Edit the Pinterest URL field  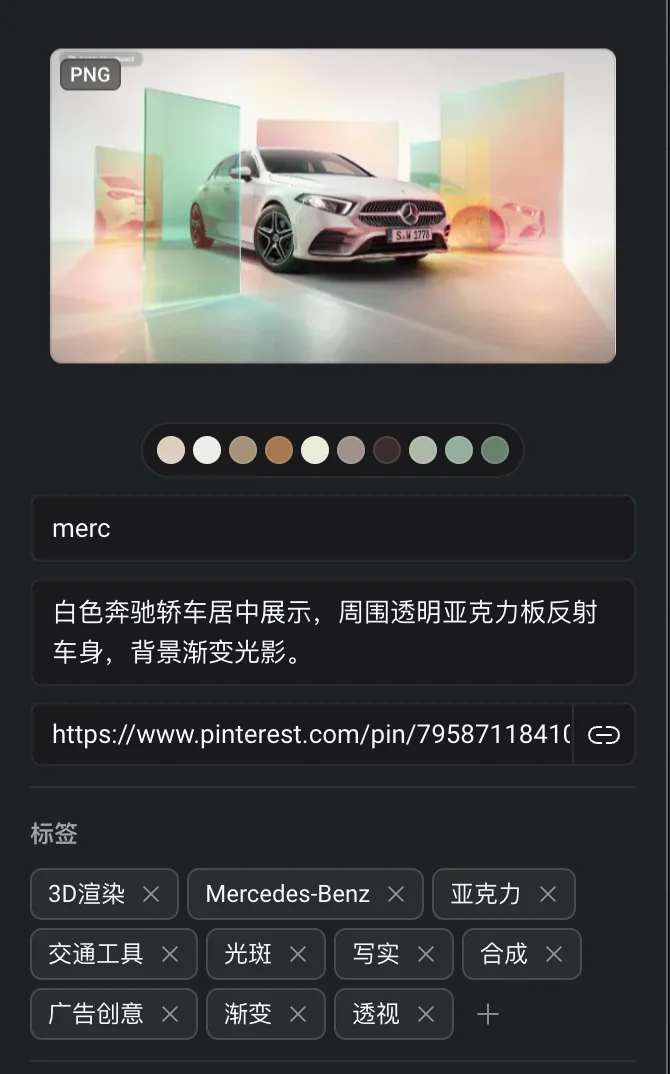(x=310, y=735)
